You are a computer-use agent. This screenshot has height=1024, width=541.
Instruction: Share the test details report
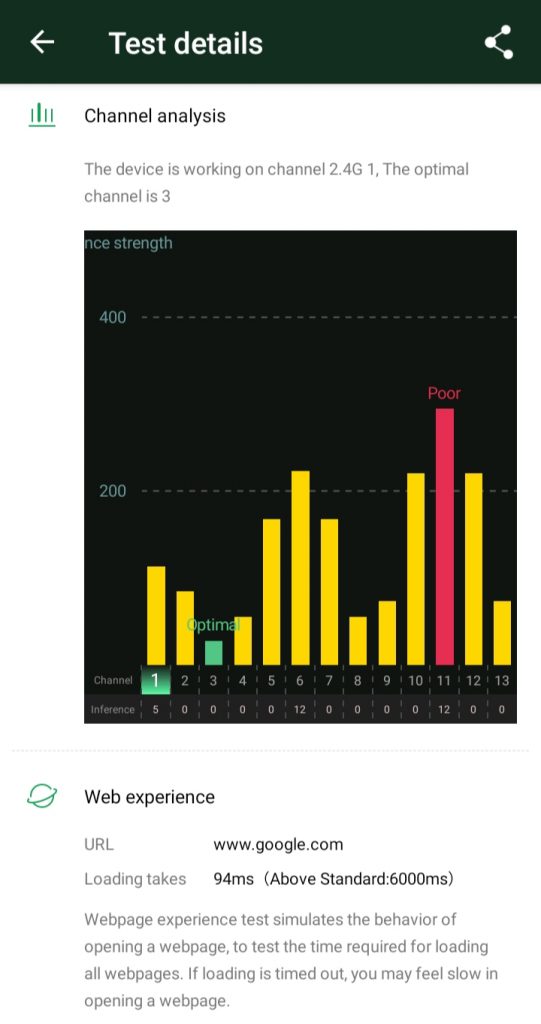coord(499,42)
